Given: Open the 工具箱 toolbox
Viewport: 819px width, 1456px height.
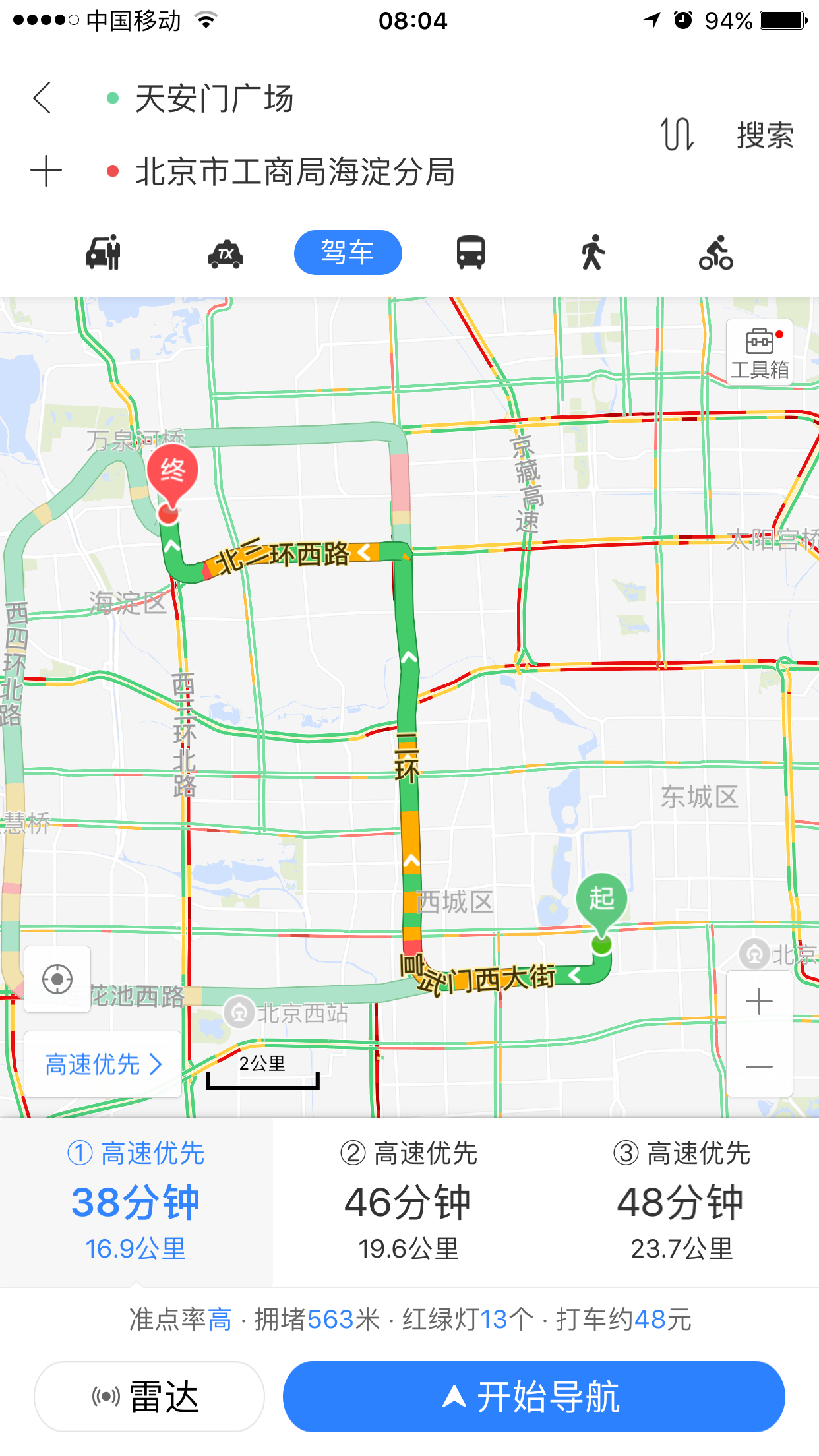Looking at the screenshot, I should click(760, 352).
